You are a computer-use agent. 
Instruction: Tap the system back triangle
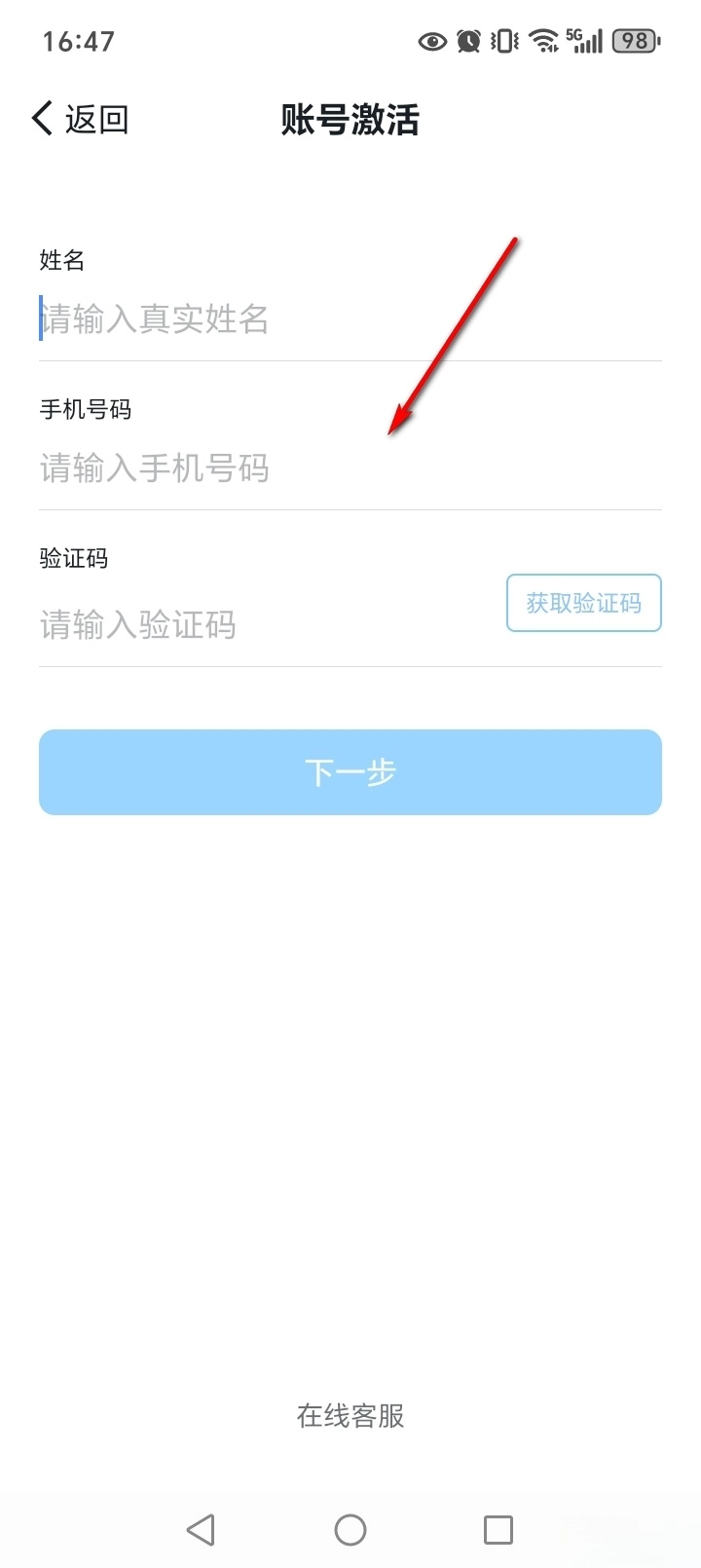pyautogui.click(x=201, y=1529)
